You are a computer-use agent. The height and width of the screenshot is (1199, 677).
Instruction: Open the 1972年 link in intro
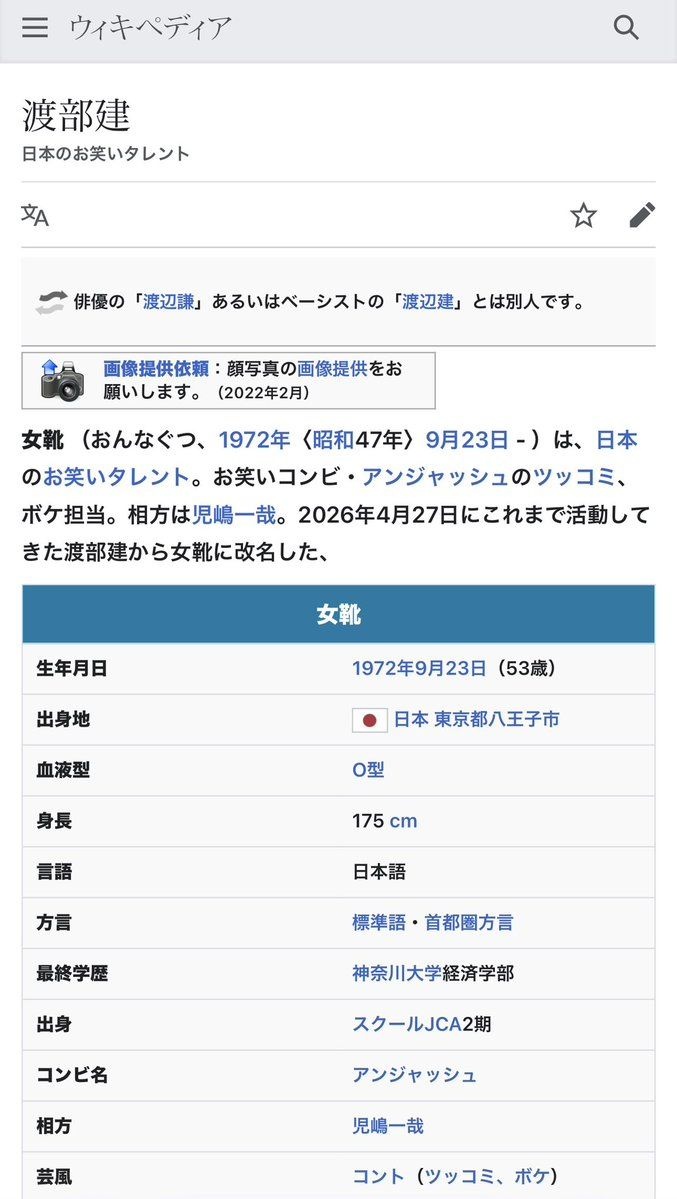[254, 440]
